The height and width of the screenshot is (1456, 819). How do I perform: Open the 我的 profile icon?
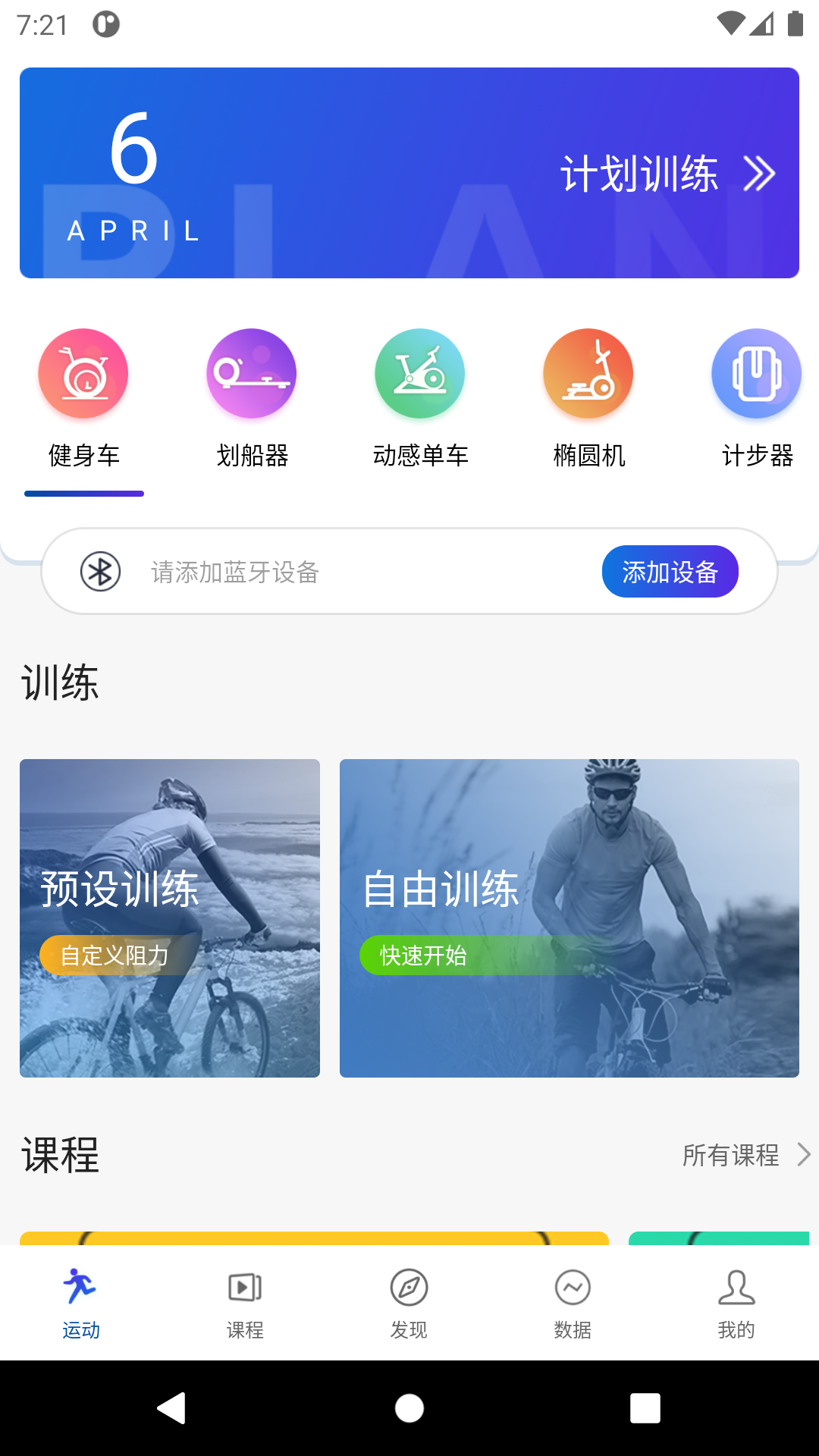click(736, 1288)
